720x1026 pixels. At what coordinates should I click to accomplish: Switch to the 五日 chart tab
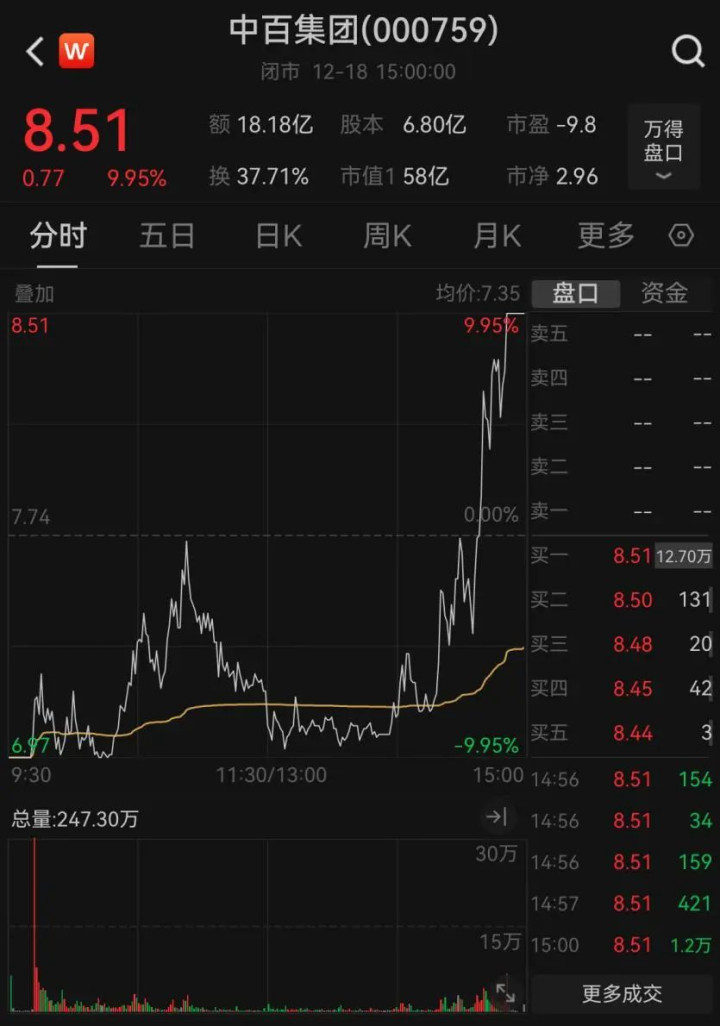click(x=166, y=236)
